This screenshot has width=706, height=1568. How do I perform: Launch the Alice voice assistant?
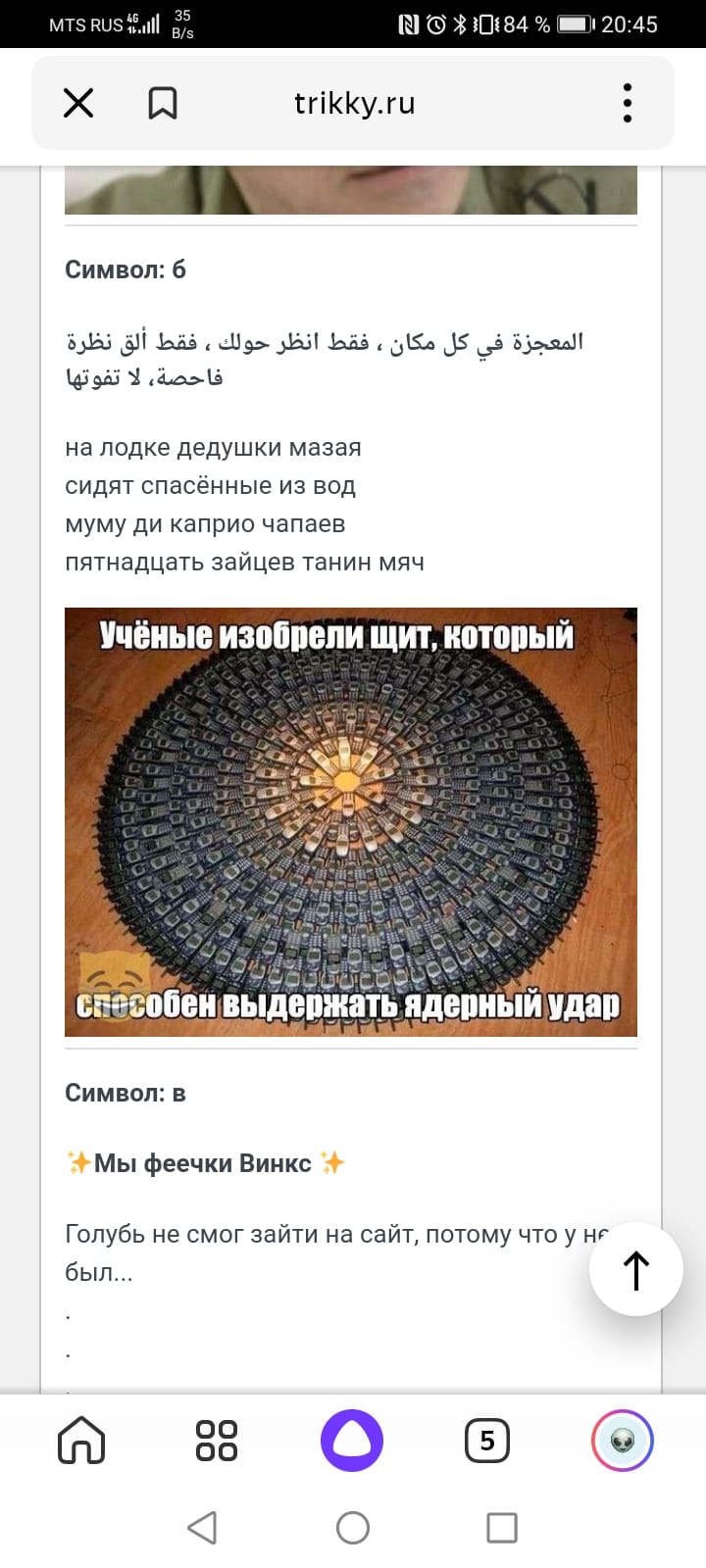pyautogui.click(x=352, y=1441)
